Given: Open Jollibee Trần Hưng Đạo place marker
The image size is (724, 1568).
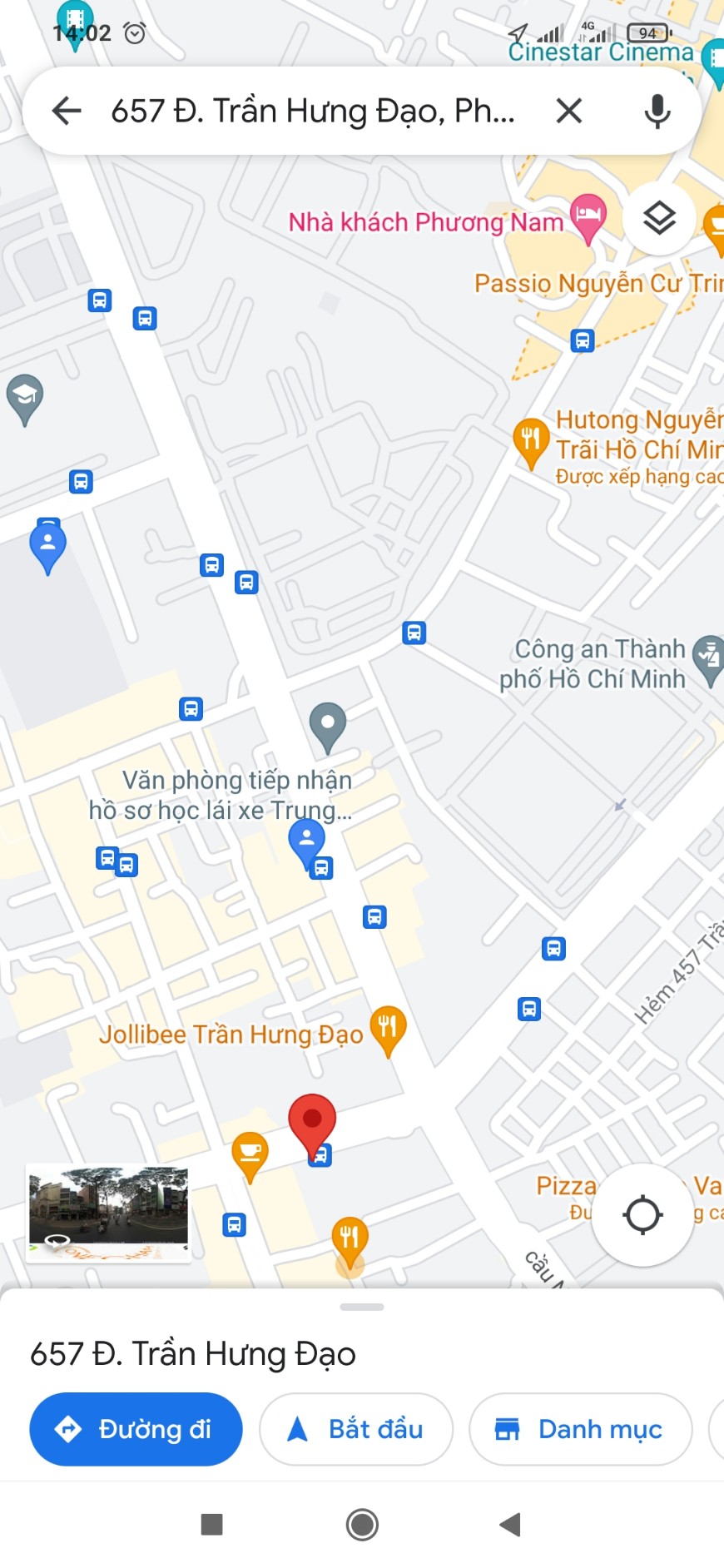Looking at the screenshot, I should [x=388, y=1027].
